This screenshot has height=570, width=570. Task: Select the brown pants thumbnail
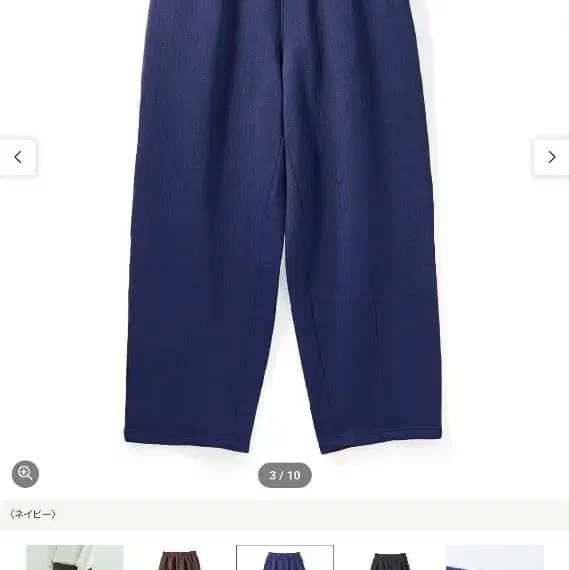tap(180, 557)
